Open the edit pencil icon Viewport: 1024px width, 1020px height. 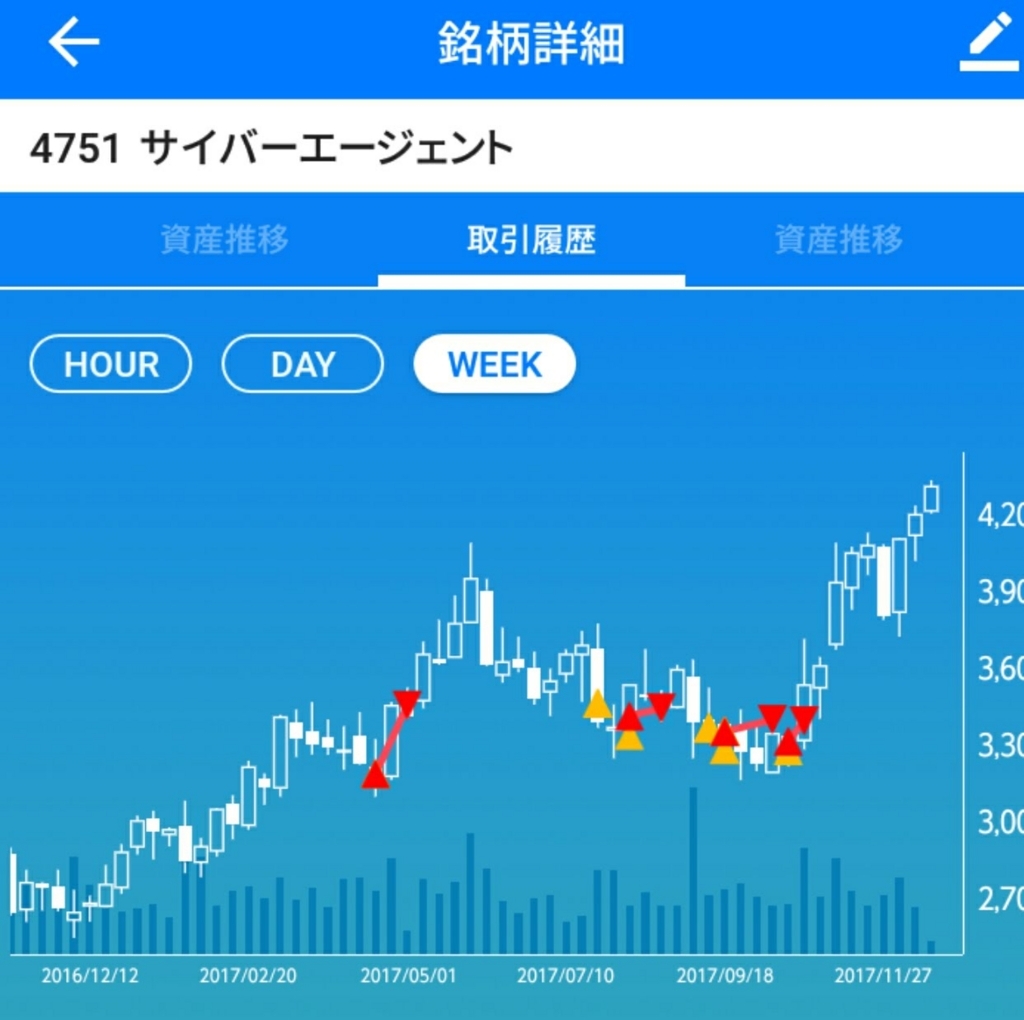point(988,46)
